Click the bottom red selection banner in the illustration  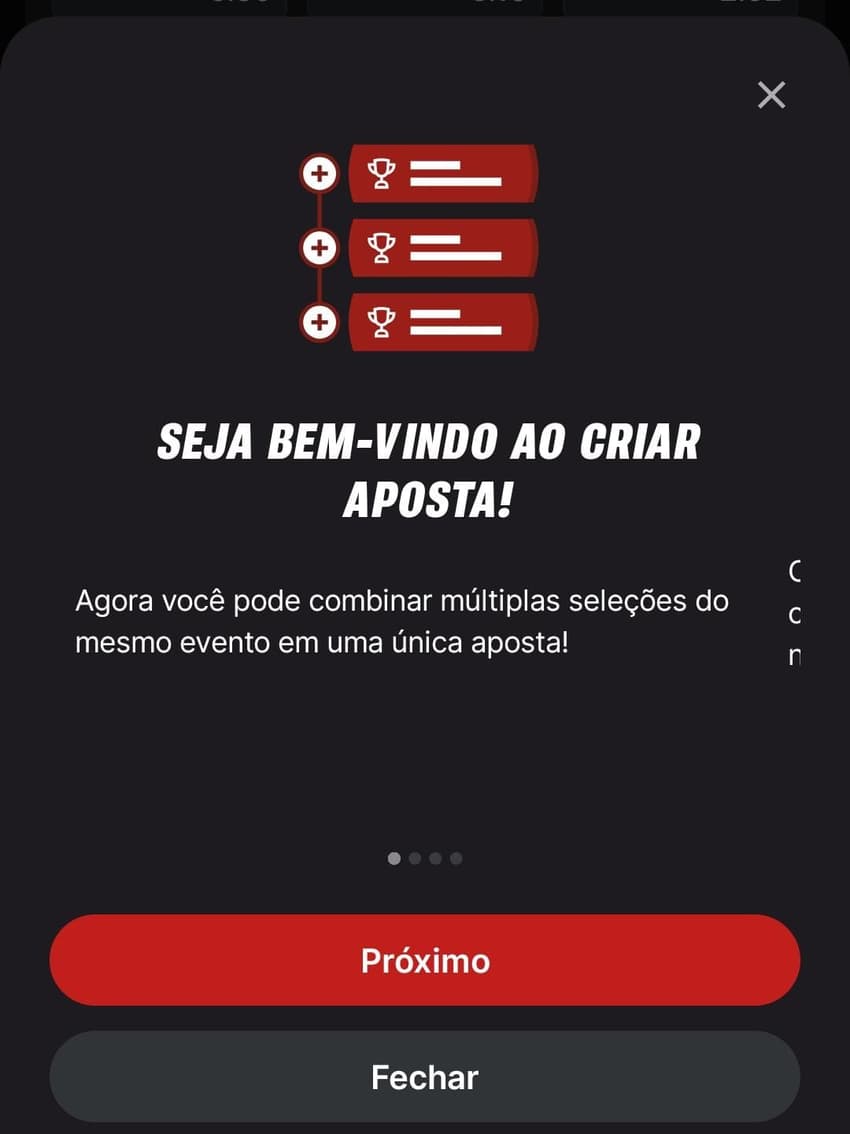click(x=443, y=321)
